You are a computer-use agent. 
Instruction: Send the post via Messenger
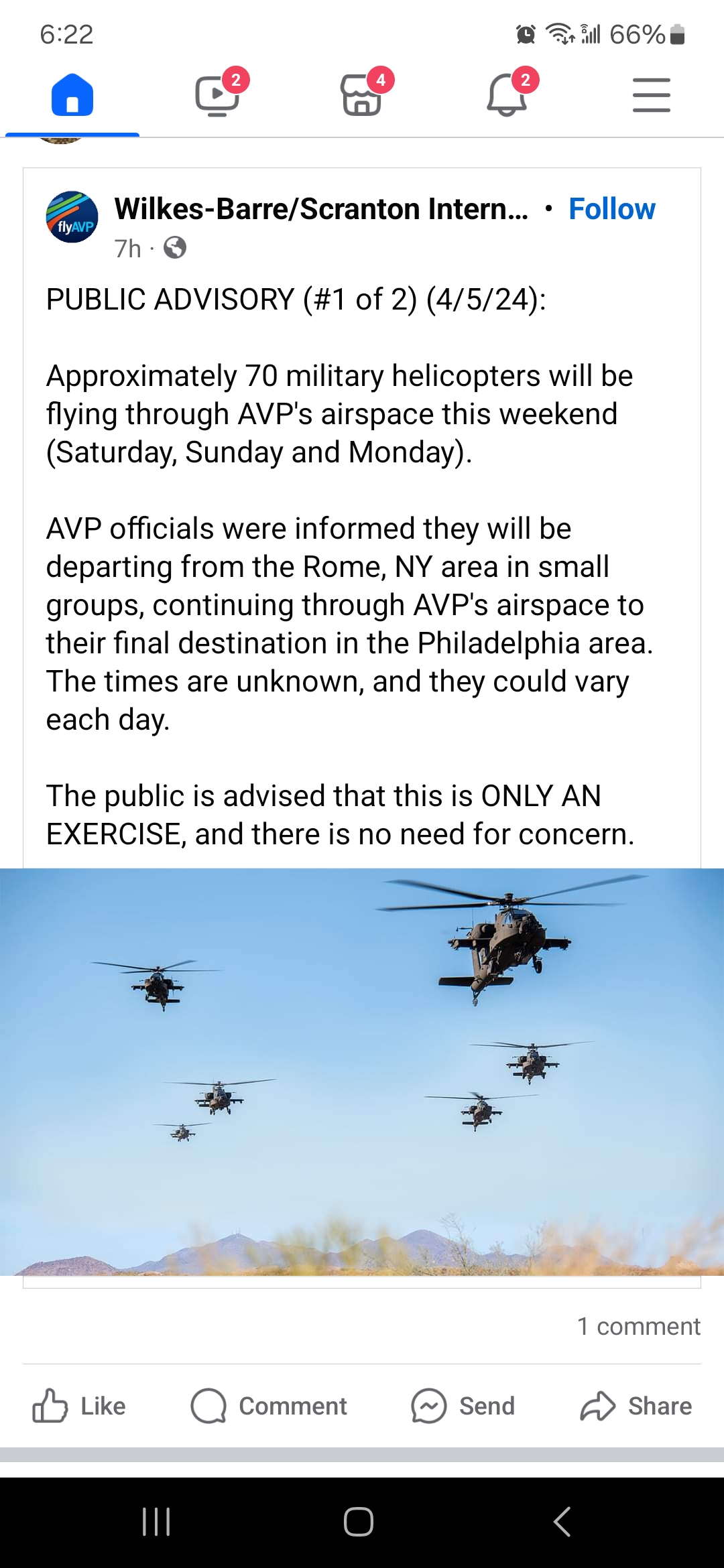(463, 1406)
